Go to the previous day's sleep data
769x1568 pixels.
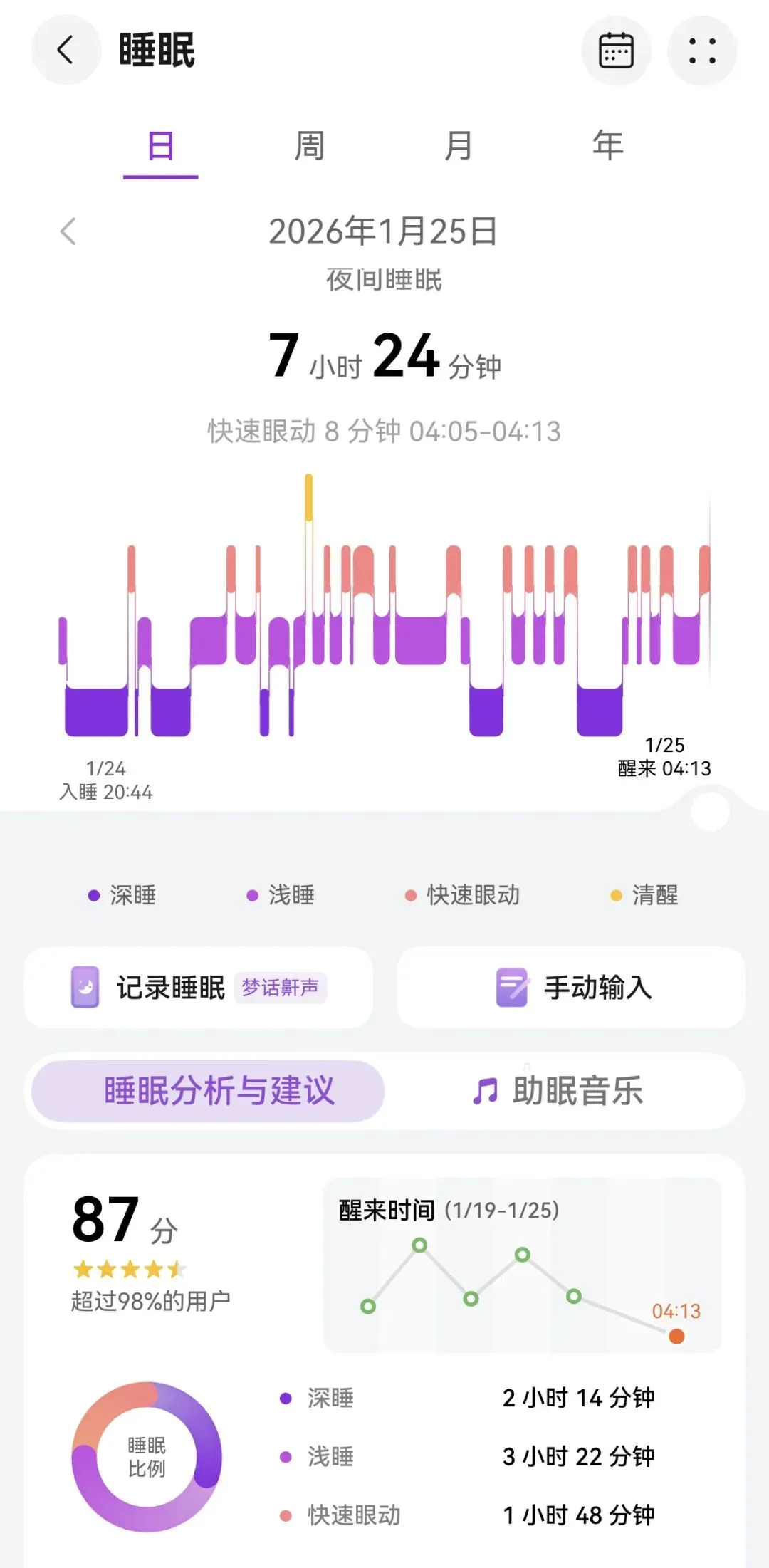[68, 231]
